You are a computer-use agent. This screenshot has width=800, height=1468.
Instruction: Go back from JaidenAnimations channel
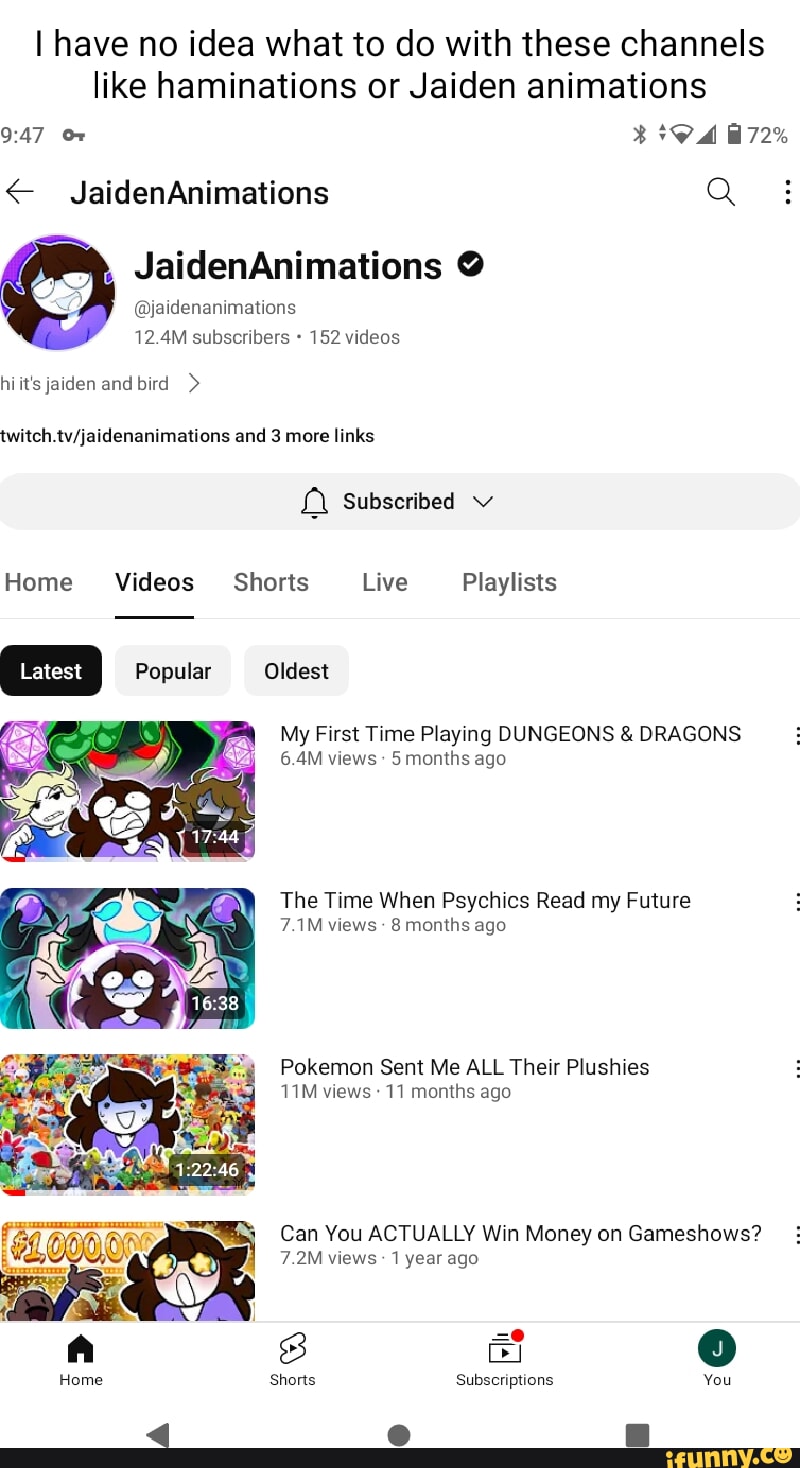point(20,192)
